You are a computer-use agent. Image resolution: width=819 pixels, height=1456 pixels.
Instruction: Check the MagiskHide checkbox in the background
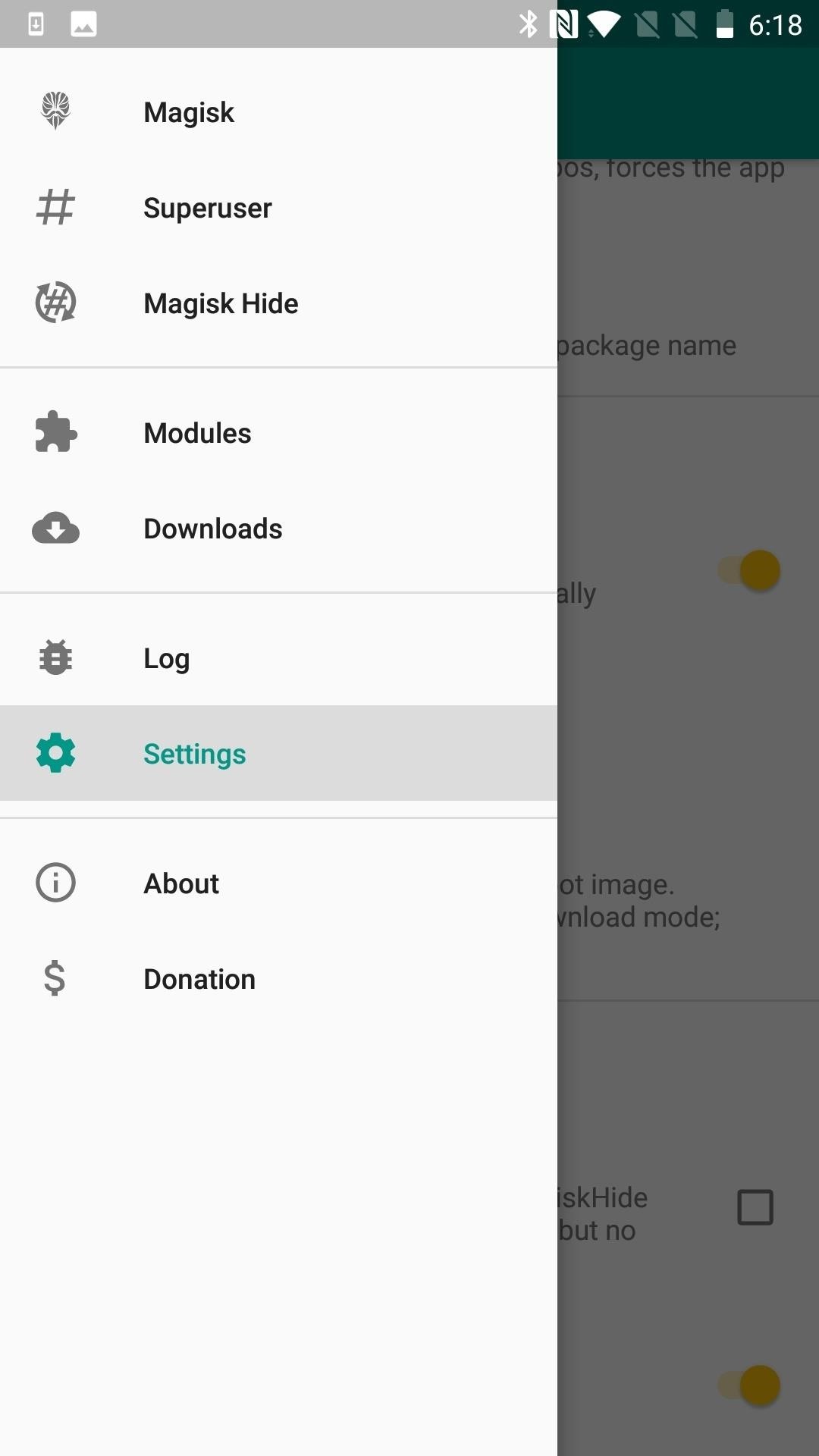755,1207
